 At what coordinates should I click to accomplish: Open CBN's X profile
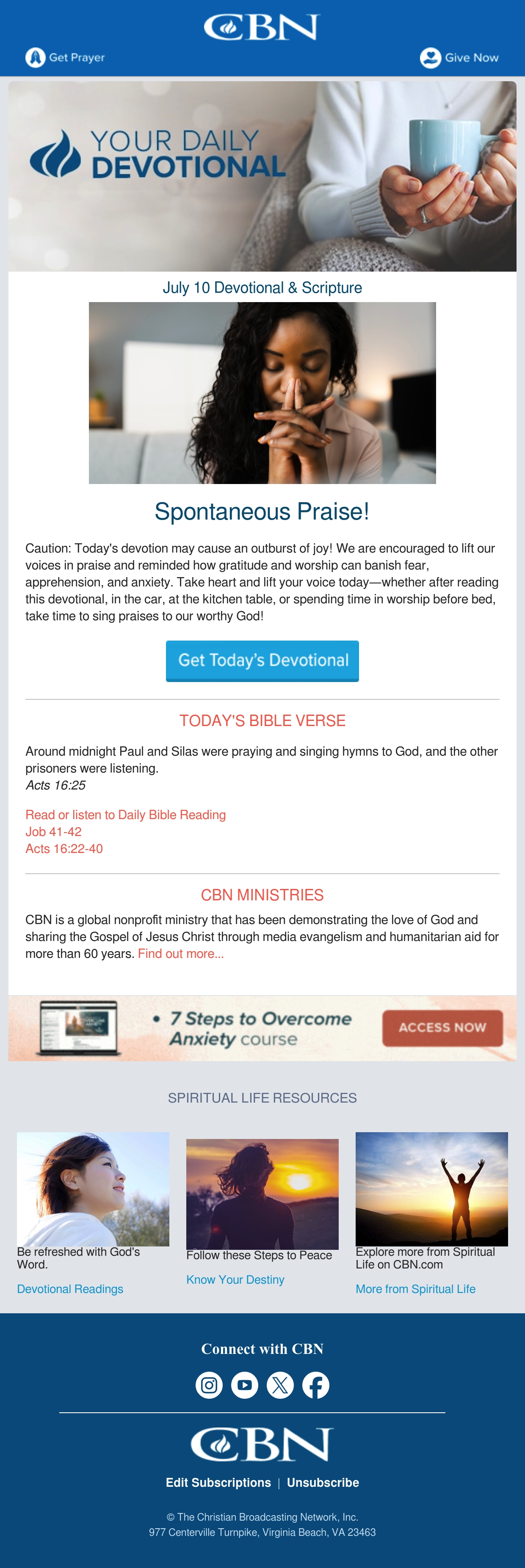(280, 1385)
